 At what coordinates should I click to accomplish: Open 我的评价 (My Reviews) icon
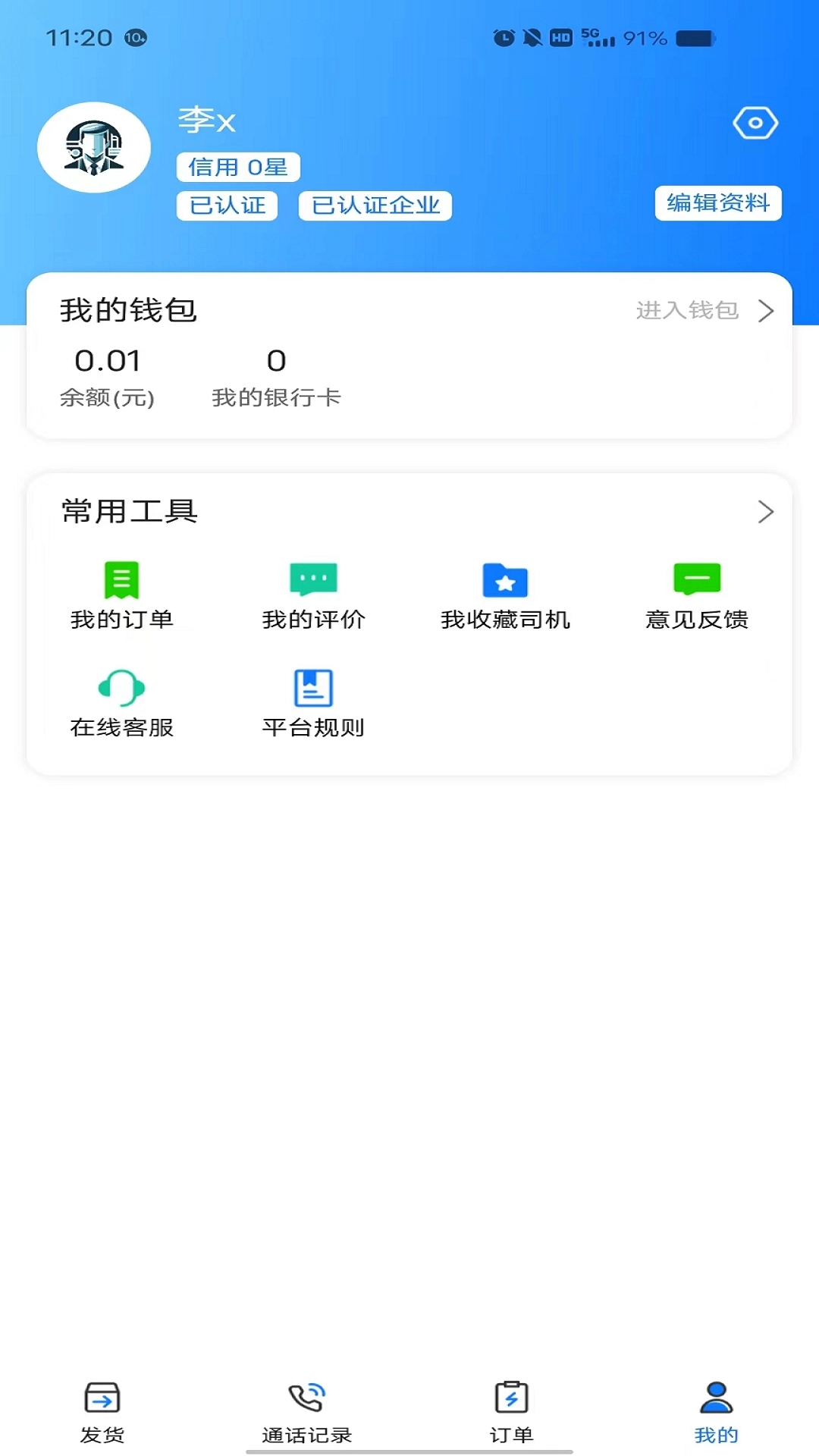[x=313, y=580]
